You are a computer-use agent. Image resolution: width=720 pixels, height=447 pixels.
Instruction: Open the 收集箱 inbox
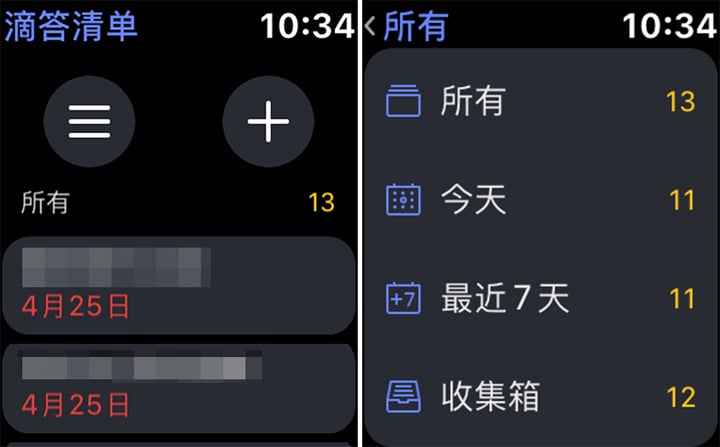(540, 397)
